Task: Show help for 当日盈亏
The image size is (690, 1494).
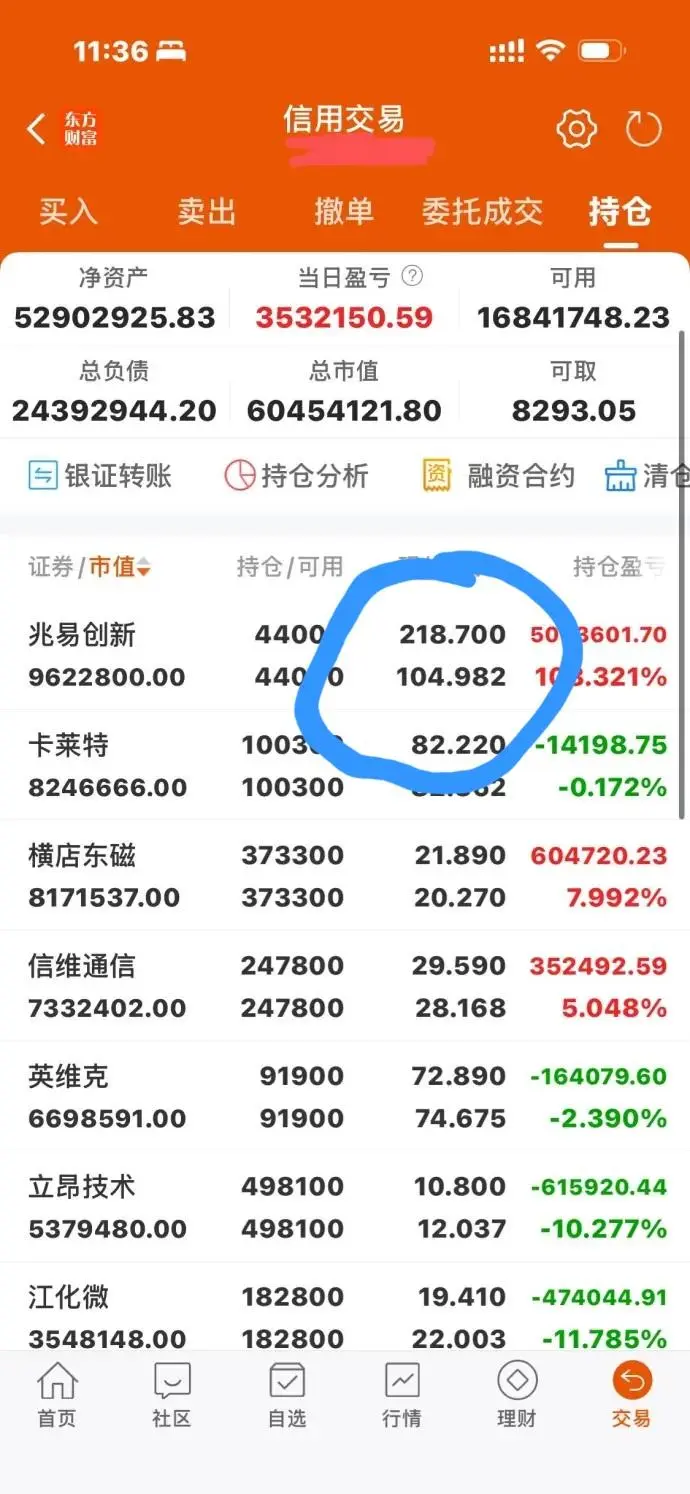Action: pyautogui.click(x=412, y=276)
